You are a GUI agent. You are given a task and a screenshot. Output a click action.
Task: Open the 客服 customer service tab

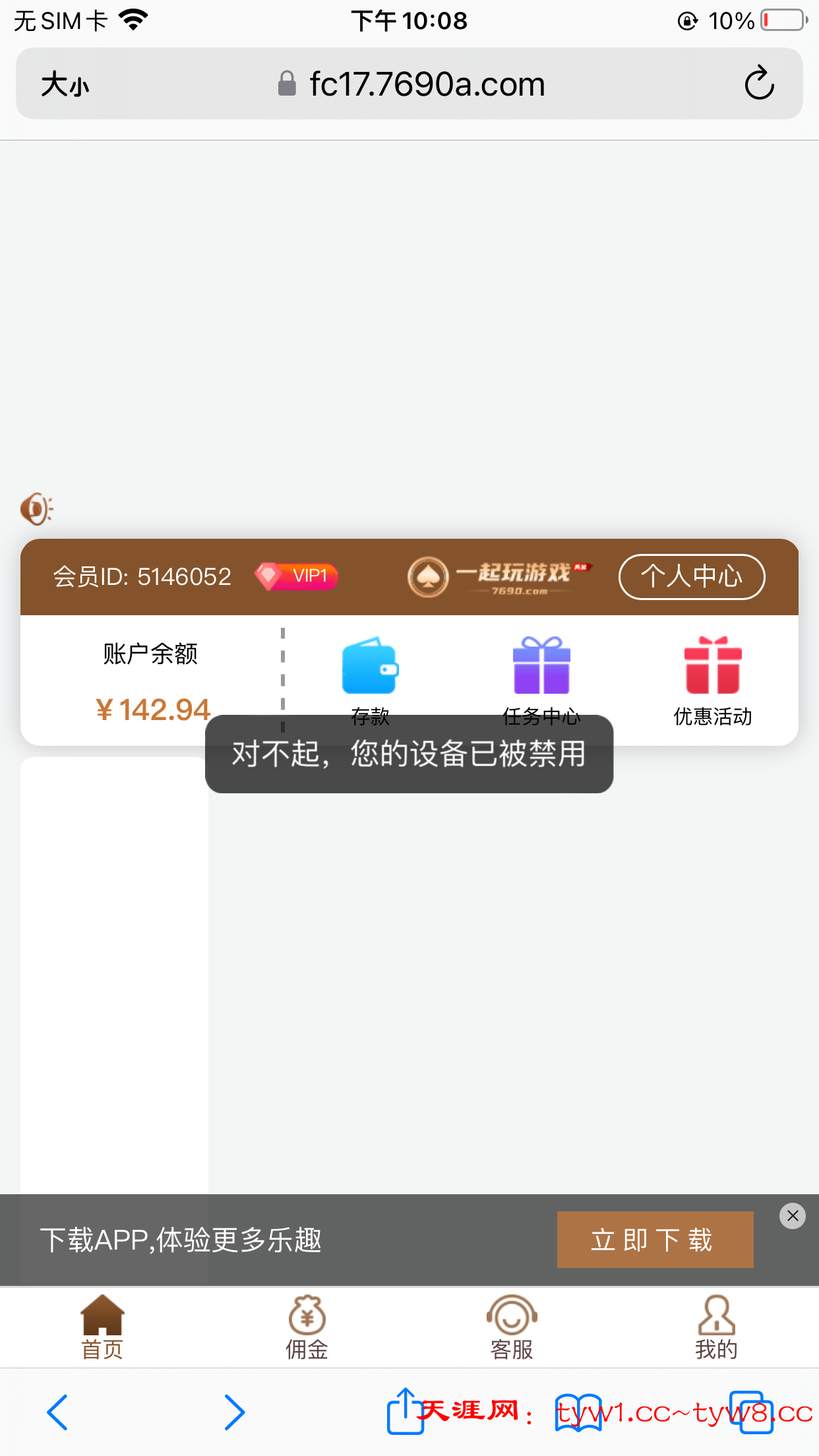512,1327
